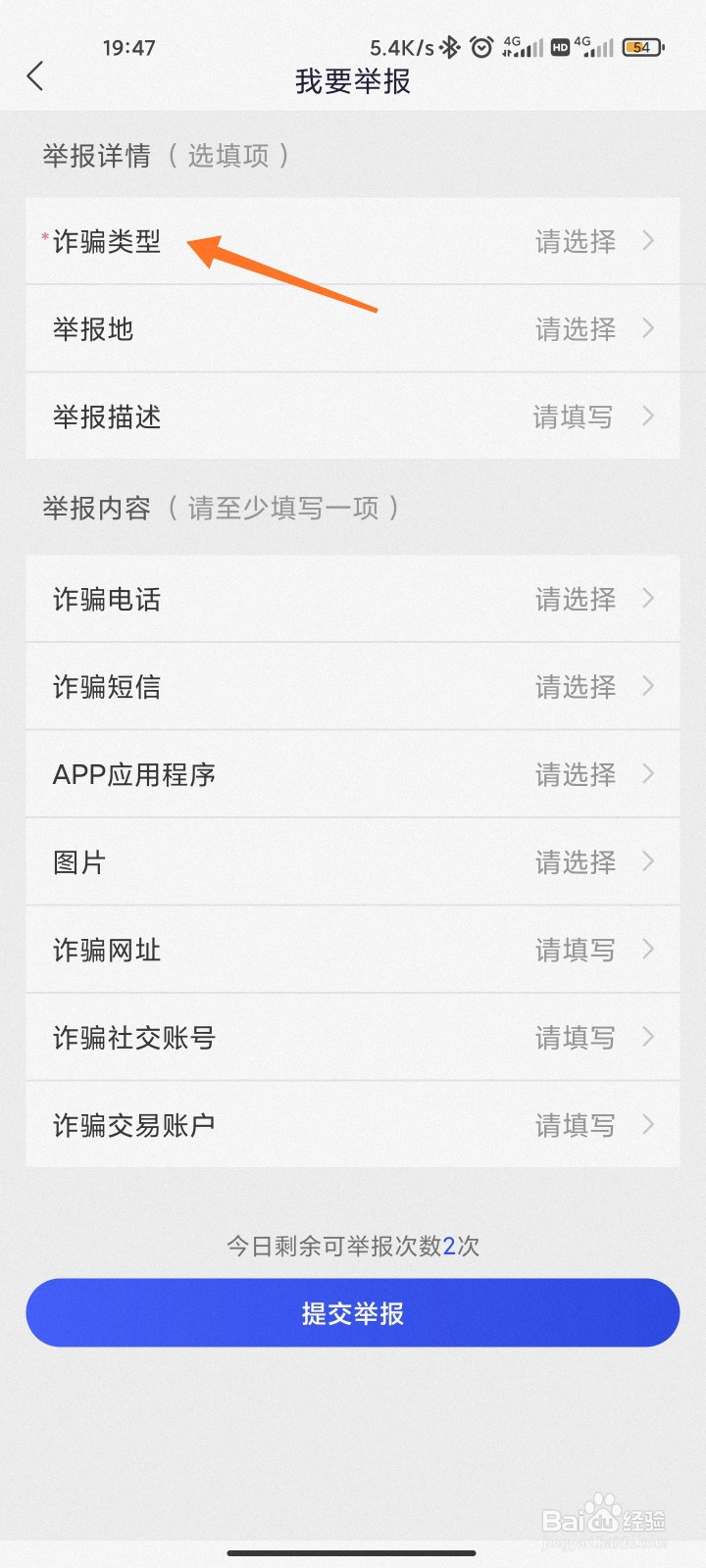
Task: Tap the 4G signal icon in status bar
Action: pyautogui.click(x=520, y=46)
